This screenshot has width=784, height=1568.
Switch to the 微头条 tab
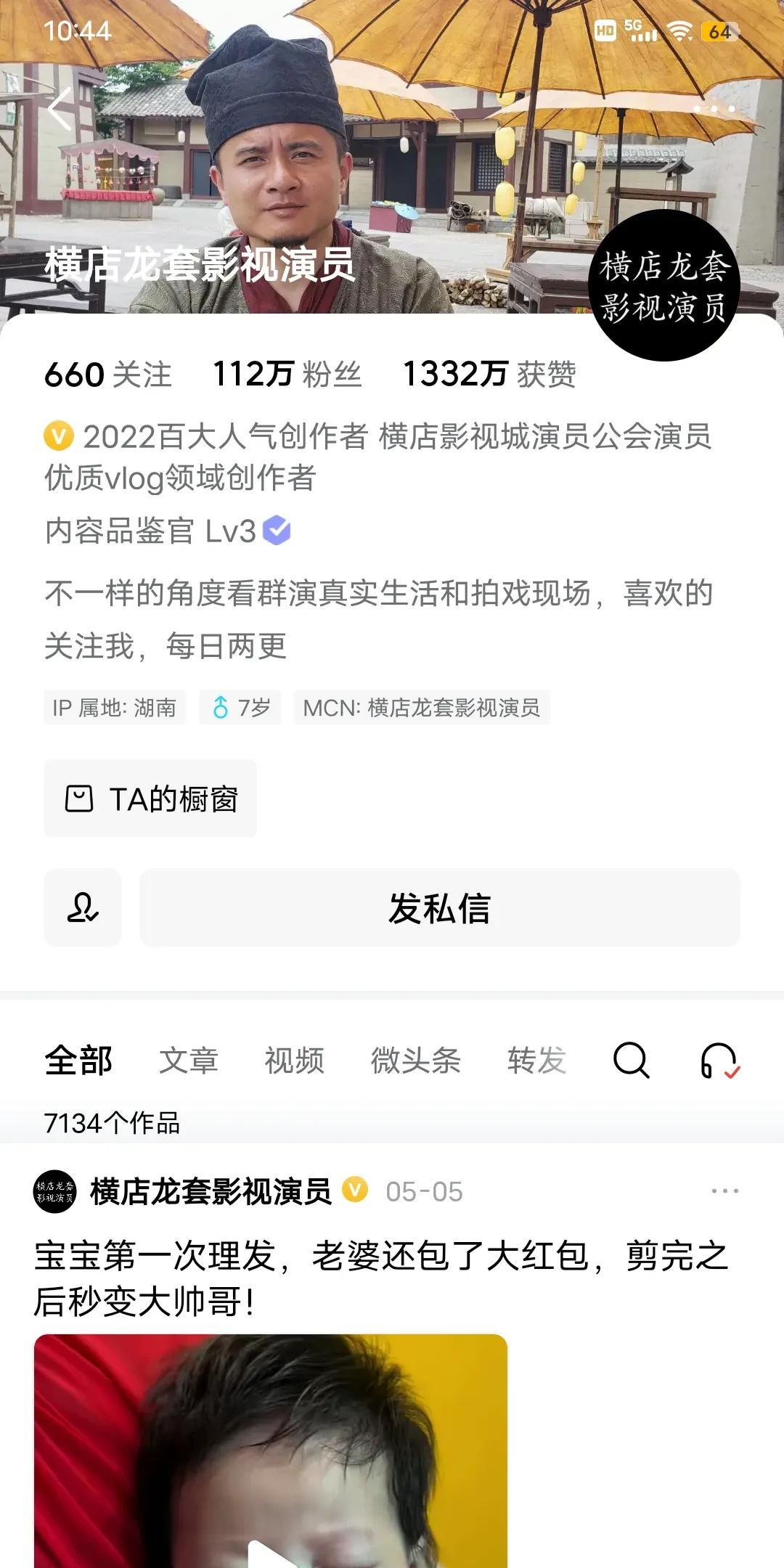[x=415, y=1061]
